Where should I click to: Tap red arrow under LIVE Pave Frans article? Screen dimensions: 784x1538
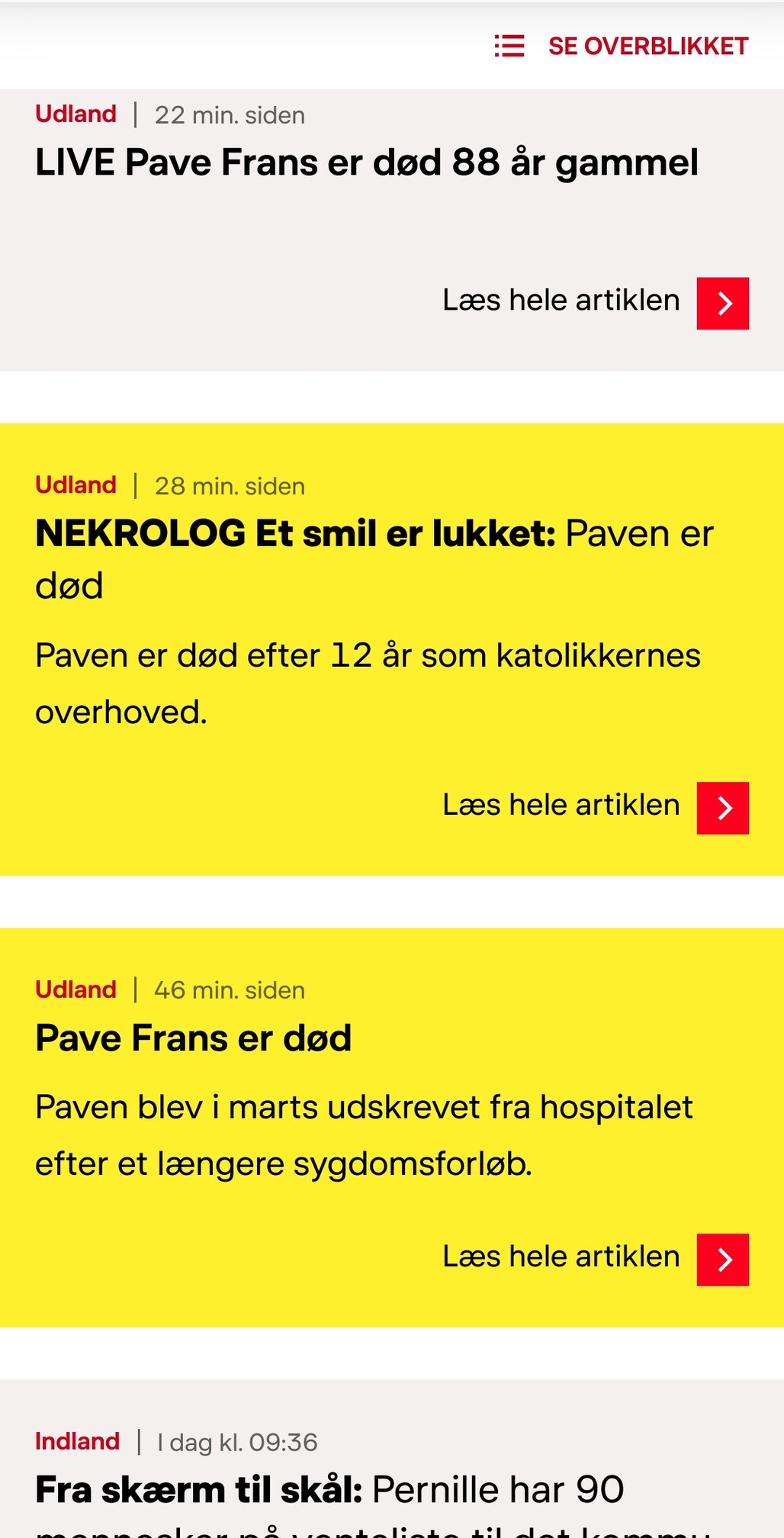tap(723, 304)
